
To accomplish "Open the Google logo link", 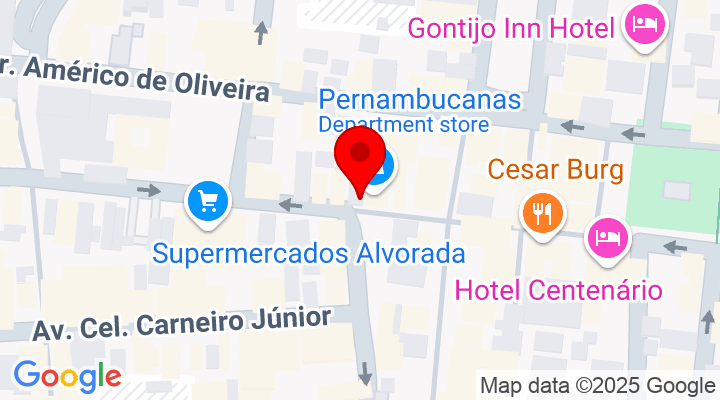I will coord(67,376).
